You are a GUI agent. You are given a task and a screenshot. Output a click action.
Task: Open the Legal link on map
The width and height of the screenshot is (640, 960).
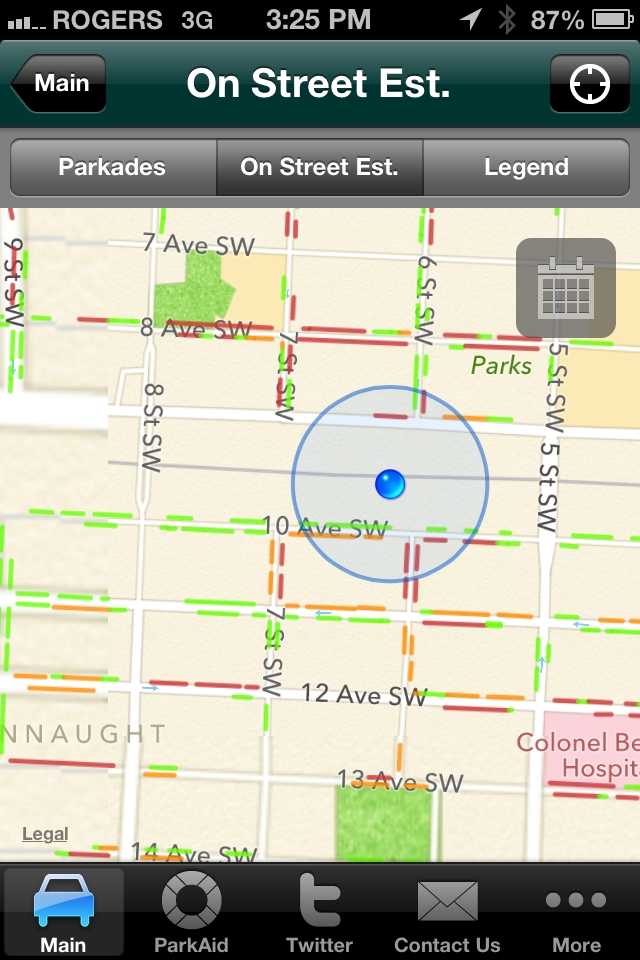[45, 834]
